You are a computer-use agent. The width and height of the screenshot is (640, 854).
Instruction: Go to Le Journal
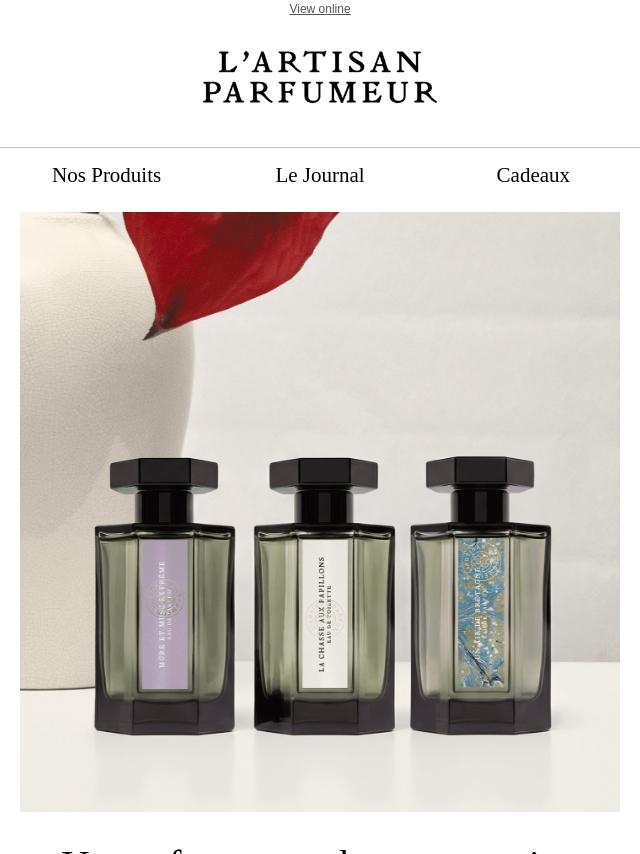[x=320, y=175]
